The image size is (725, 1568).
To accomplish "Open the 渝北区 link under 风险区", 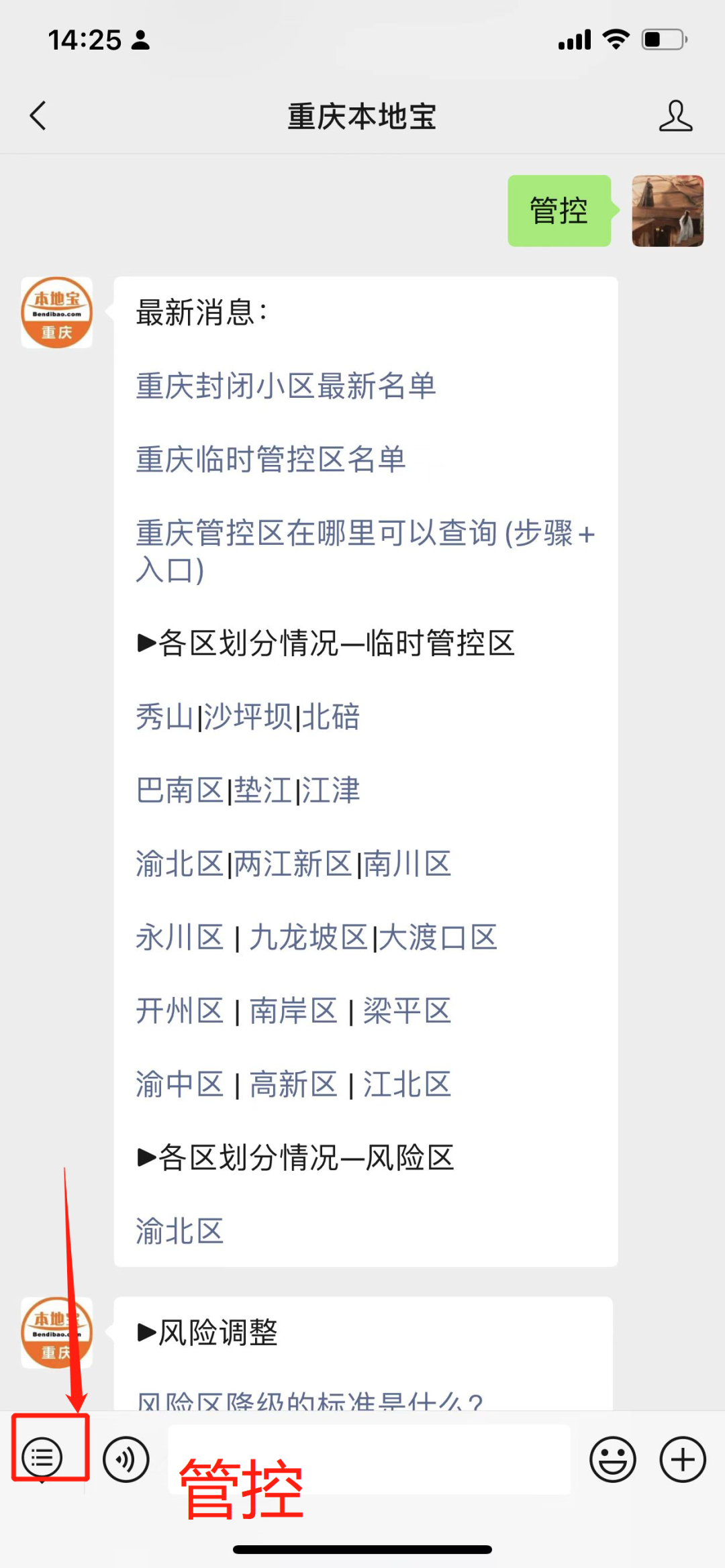I will [x=180, y=1231].
